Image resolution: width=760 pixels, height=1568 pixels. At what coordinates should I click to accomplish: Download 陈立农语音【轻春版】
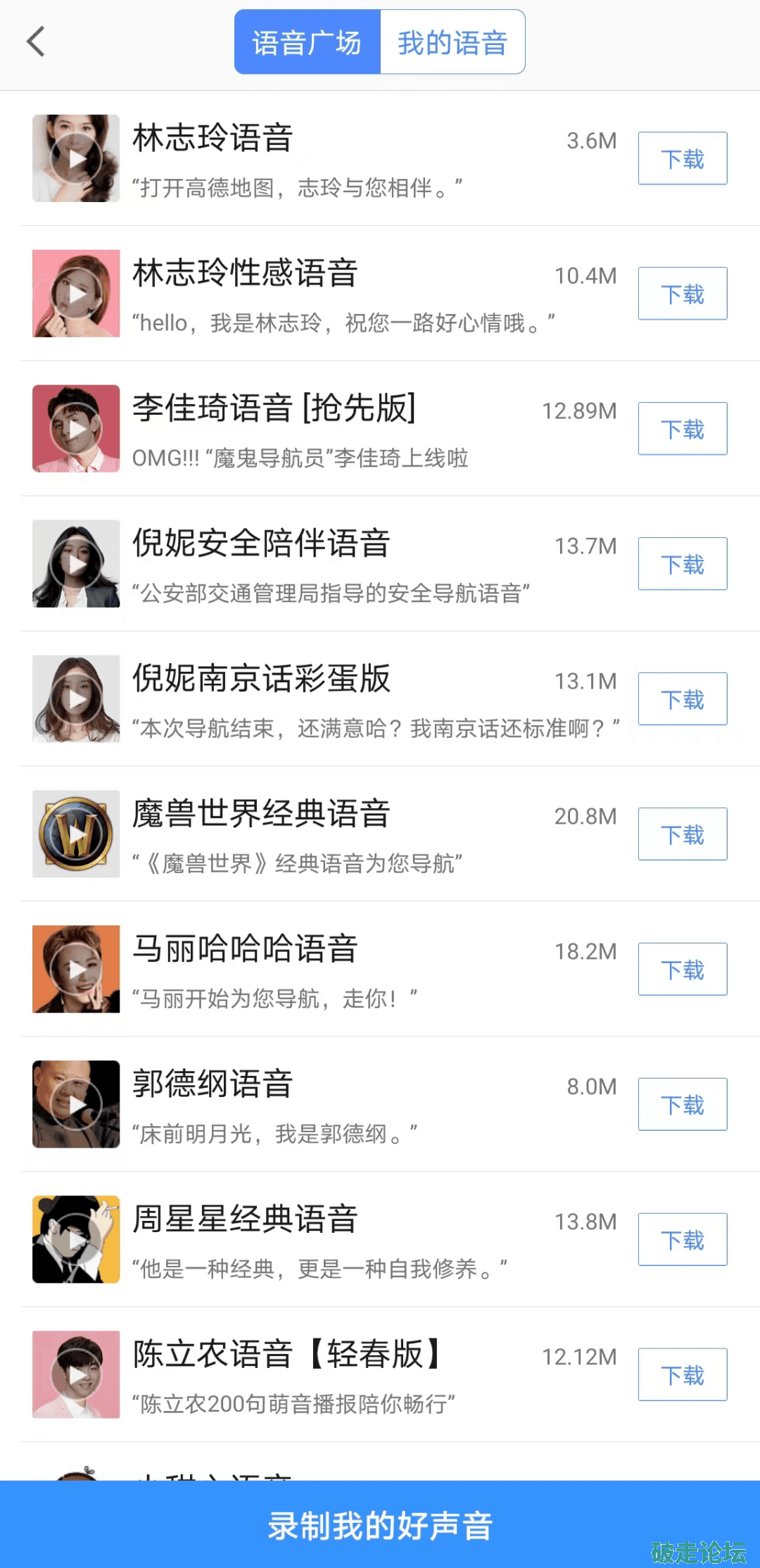click(682, 1376)
